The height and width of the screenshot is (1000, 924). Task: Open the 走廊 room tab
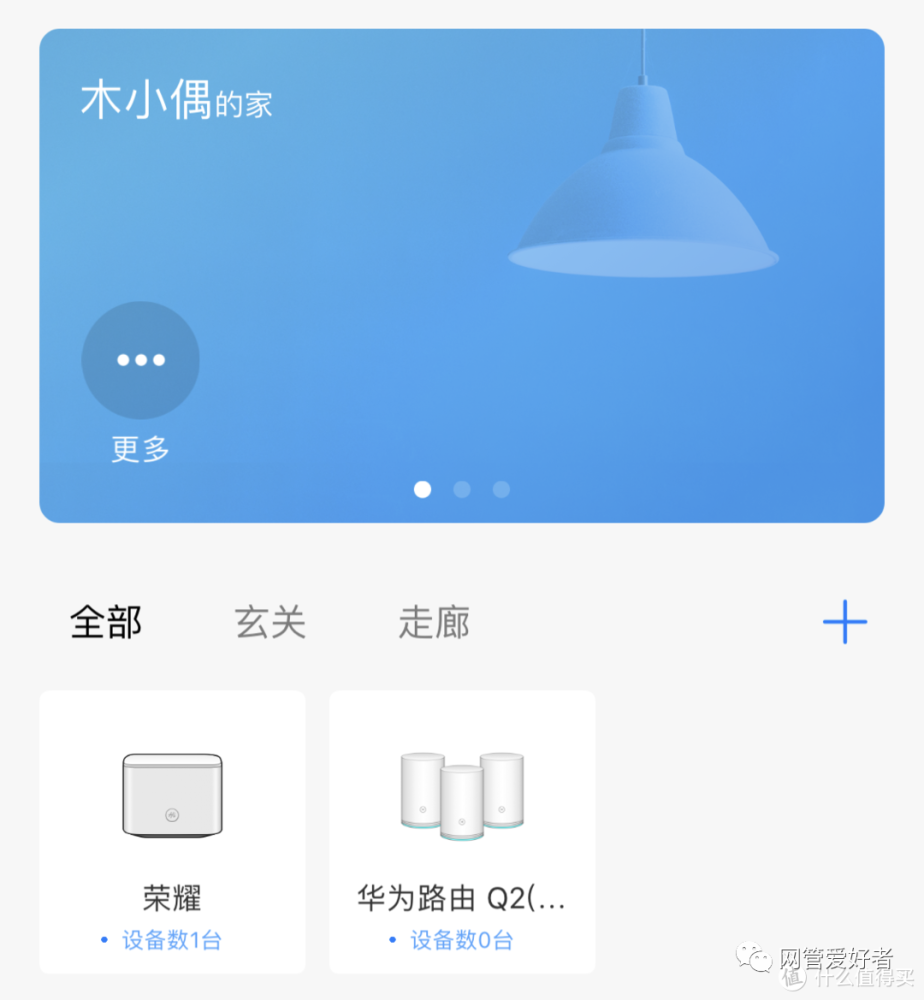pos(432,622)
